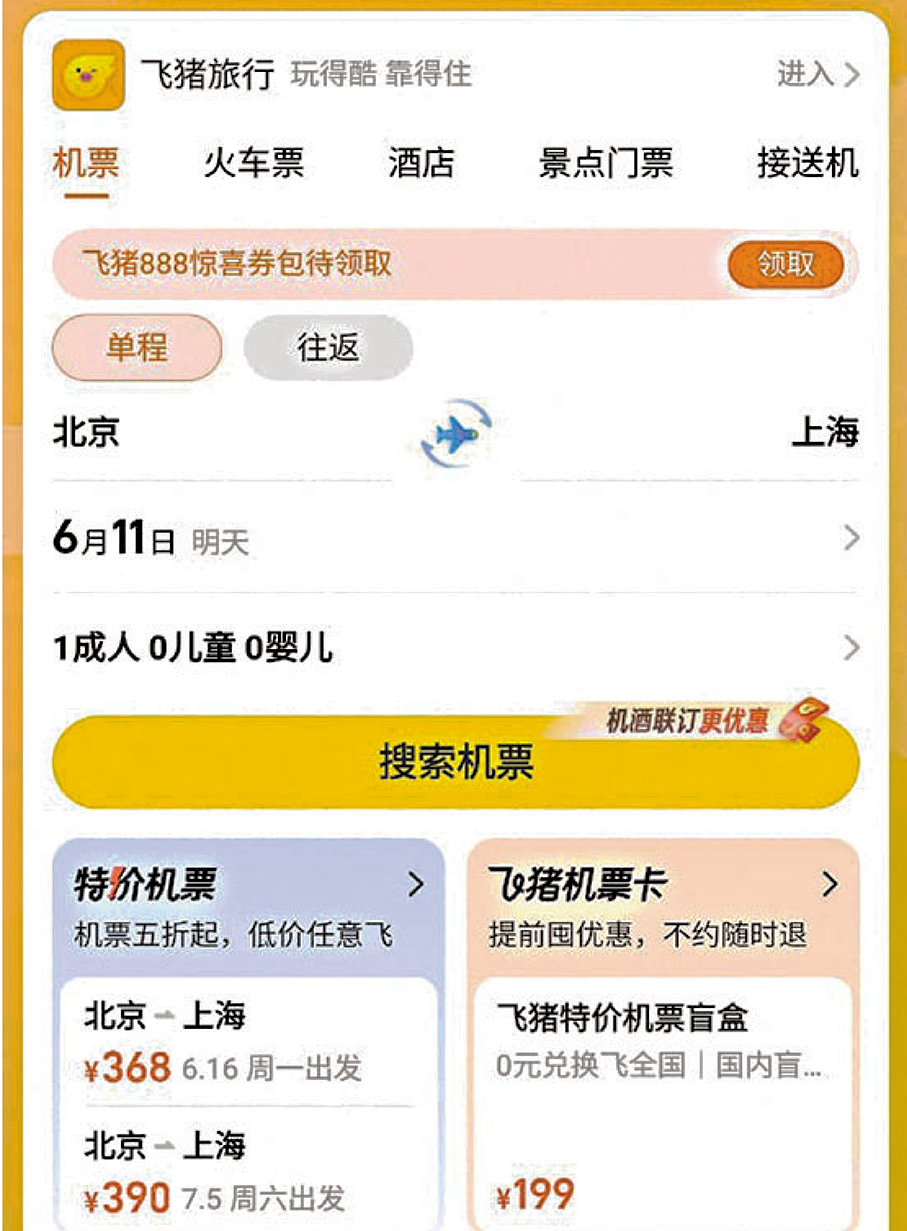View 飞猪特价机票盲盒 ¥199 offer
This screenshot has width=907, height=1231.
[660, 1100]
